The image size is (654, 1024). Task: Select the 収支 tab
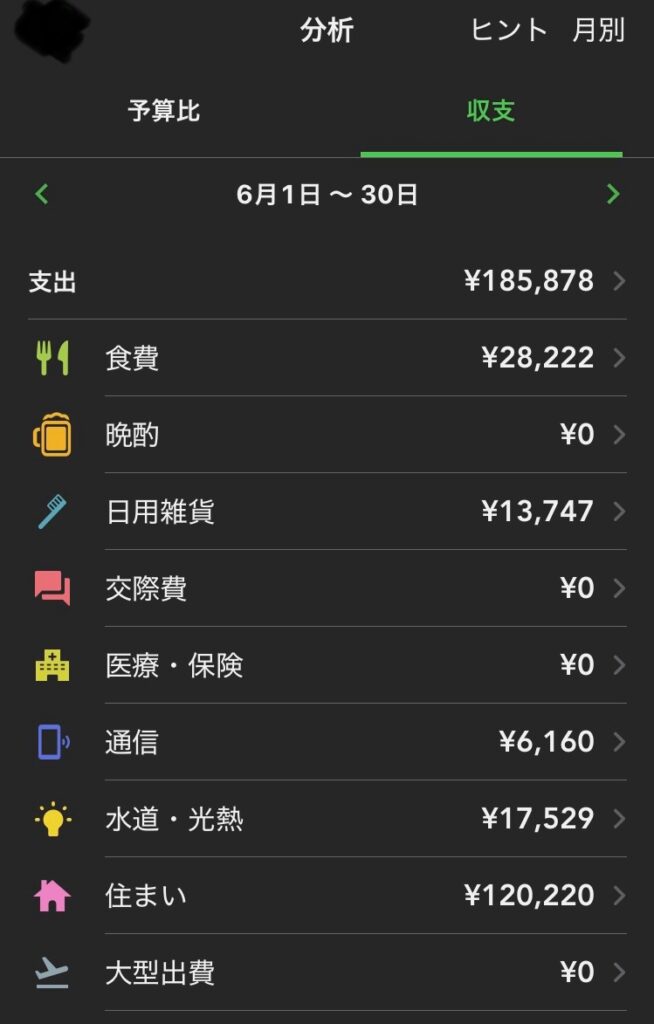coord(491,111)
